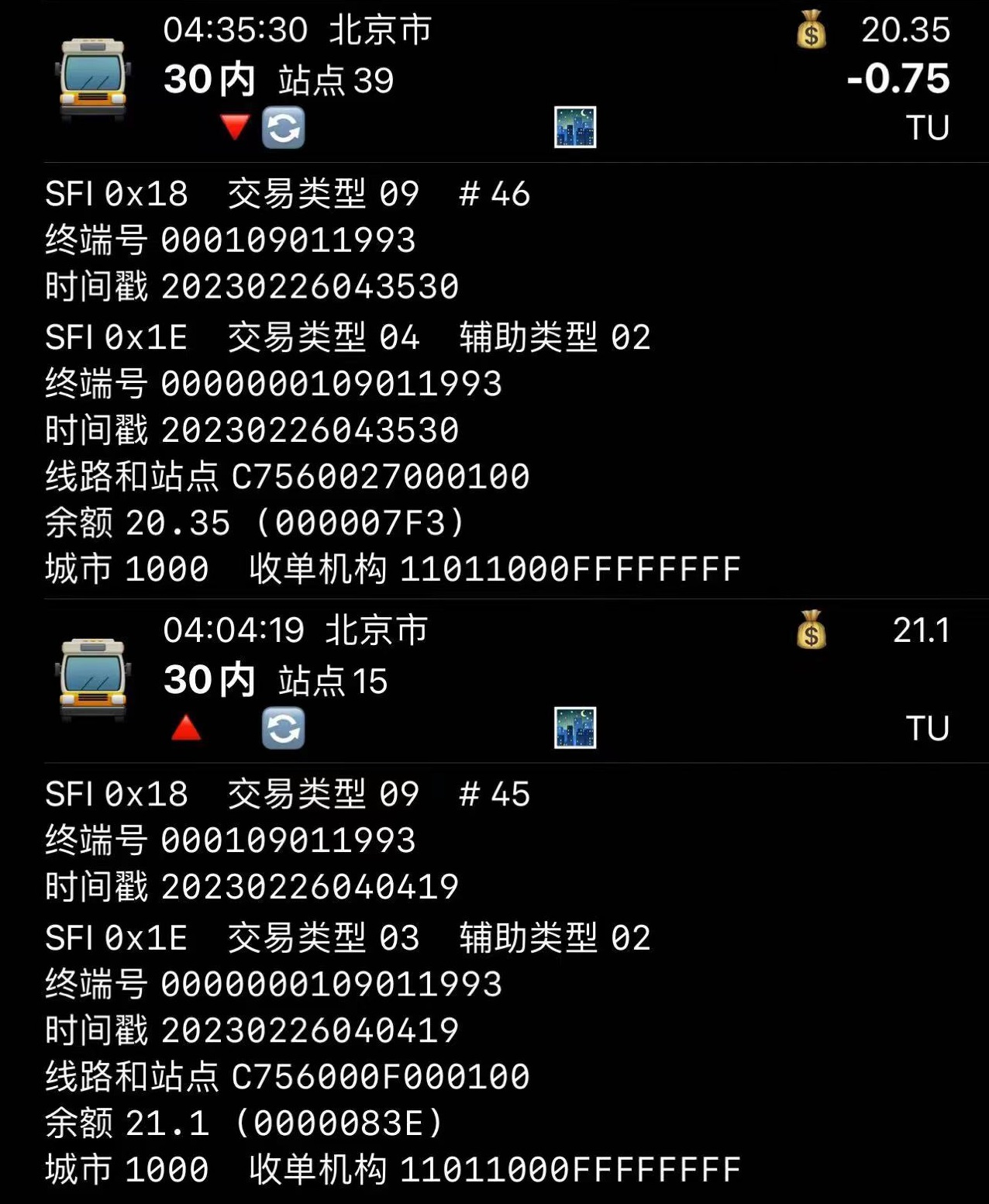Image resolution: width=989 pixels, height=1204 pixels.
Task: Select the 04:04:19 站点 15 transaction row
Action: [x=496, y=680]
